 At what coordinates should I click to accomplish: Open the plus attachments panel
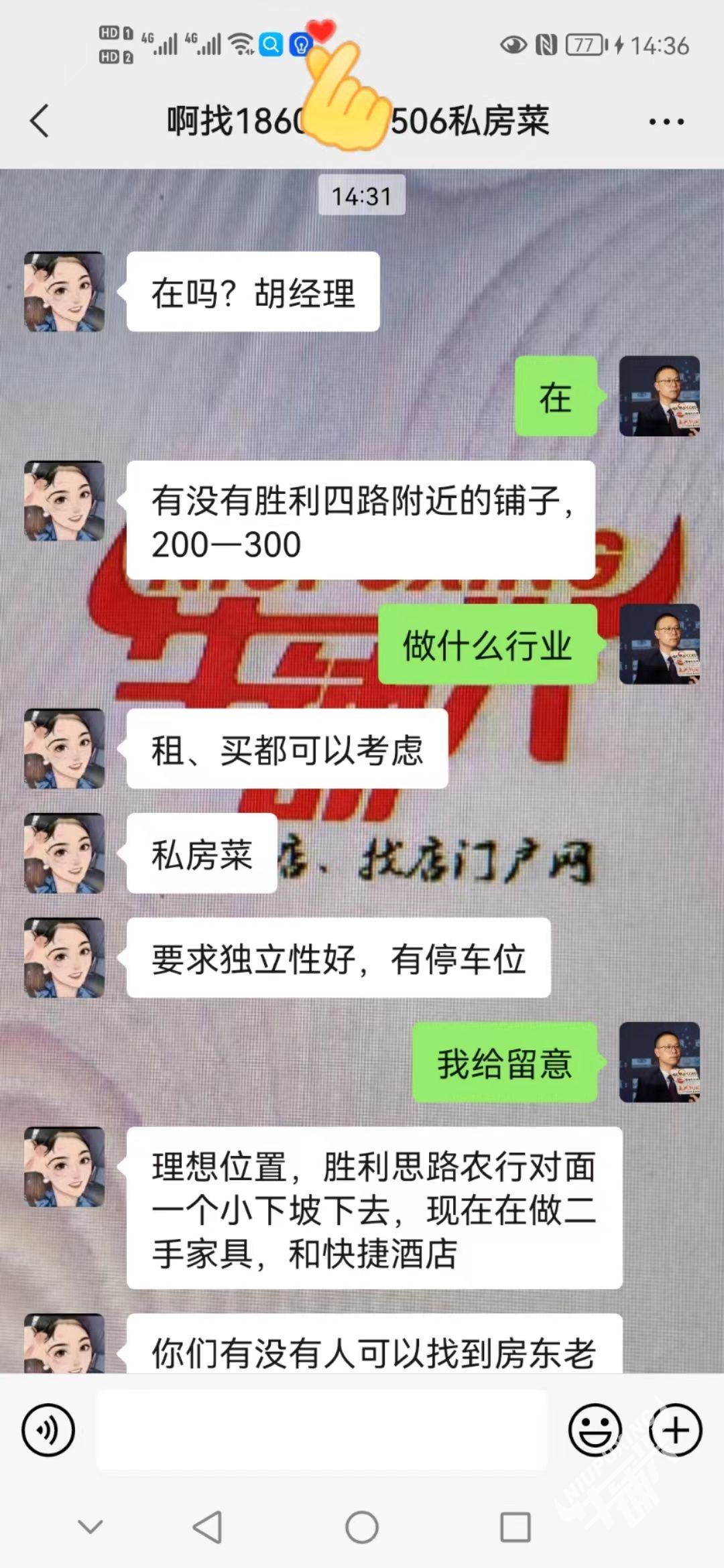pos(675,1430)
